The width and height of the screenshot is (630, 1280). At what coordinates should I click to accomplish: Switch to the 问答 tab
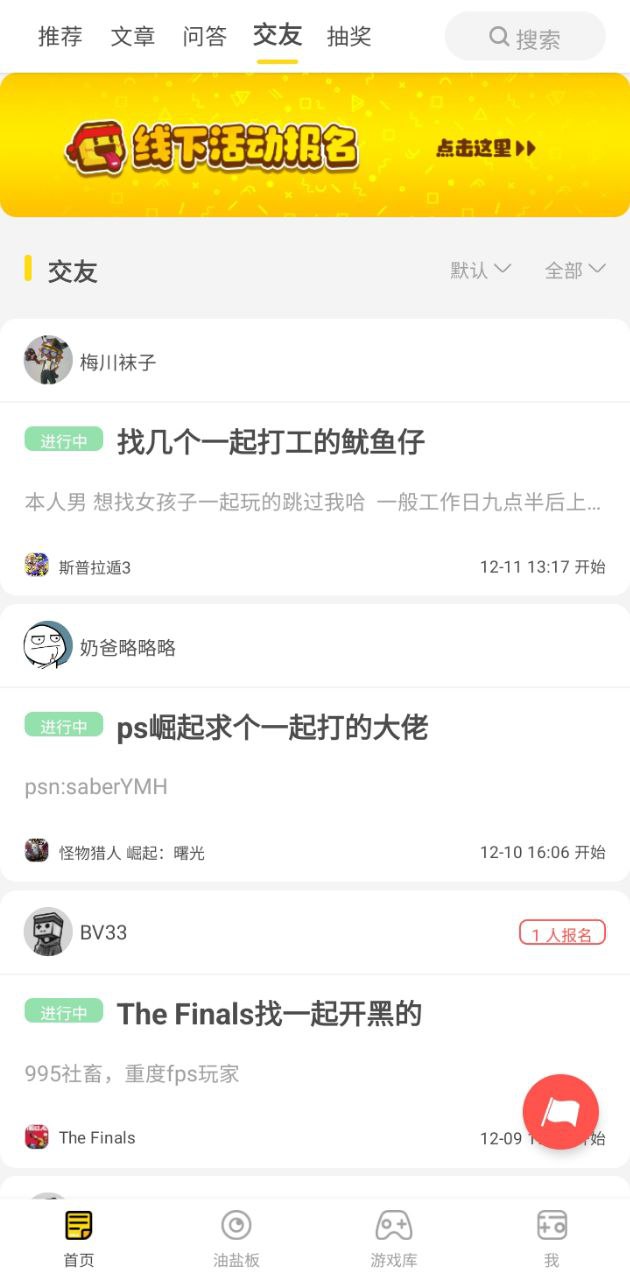coord(205,37)
